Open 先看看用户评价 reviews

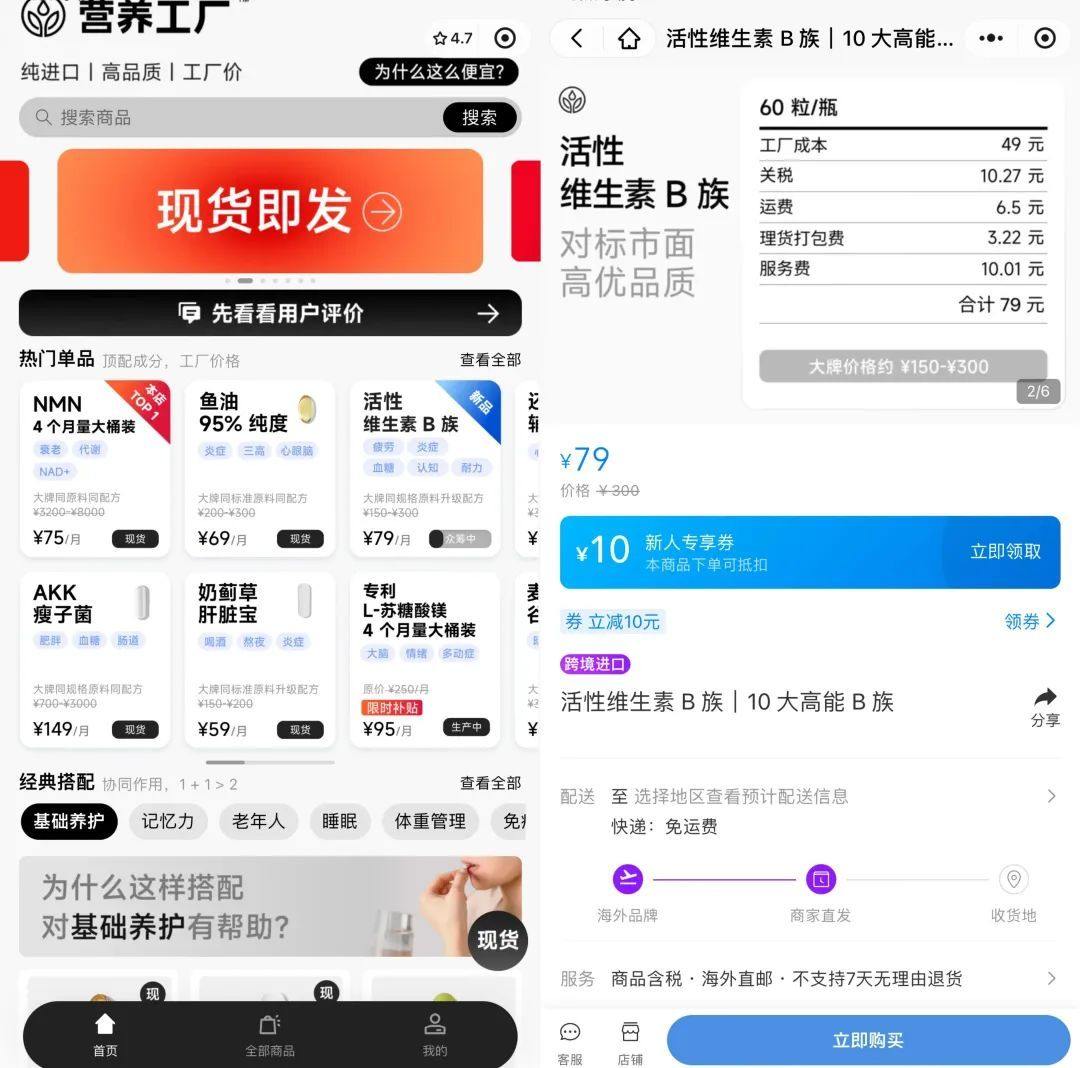(270, 313)
